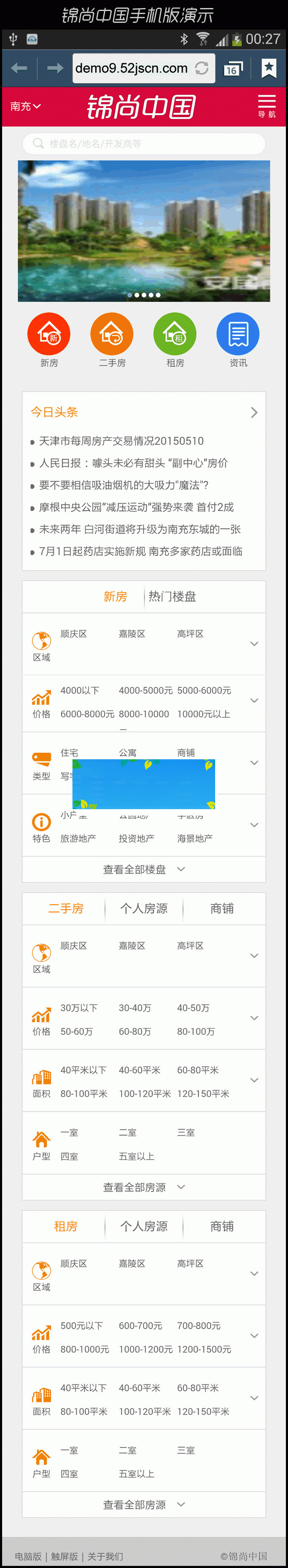Screen dimensions: 288x1568
Task: Open the 今日头条 headlines arrow
Action: point(254,412)
